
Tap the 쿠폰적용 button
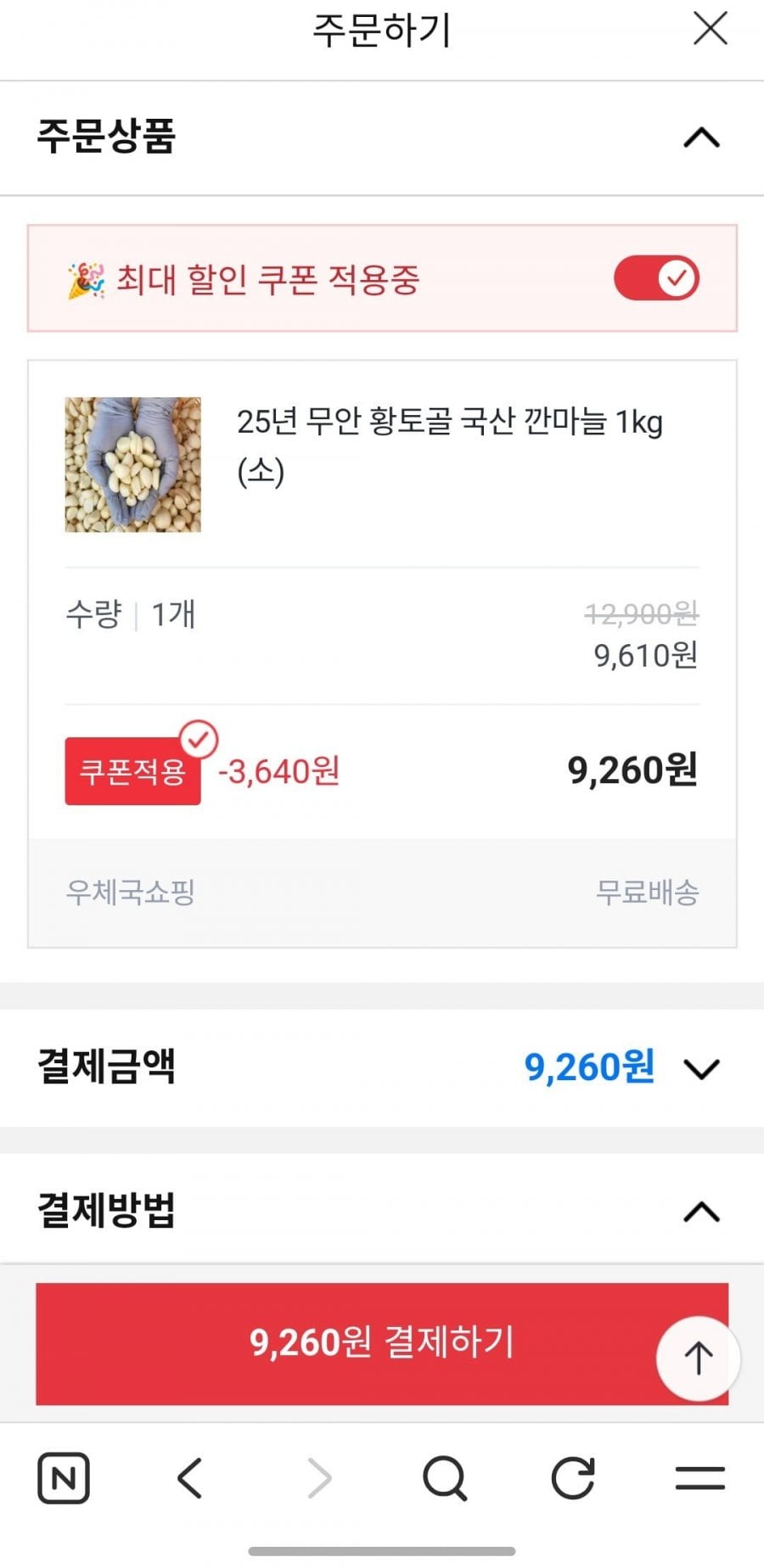[x=133, y=771]
